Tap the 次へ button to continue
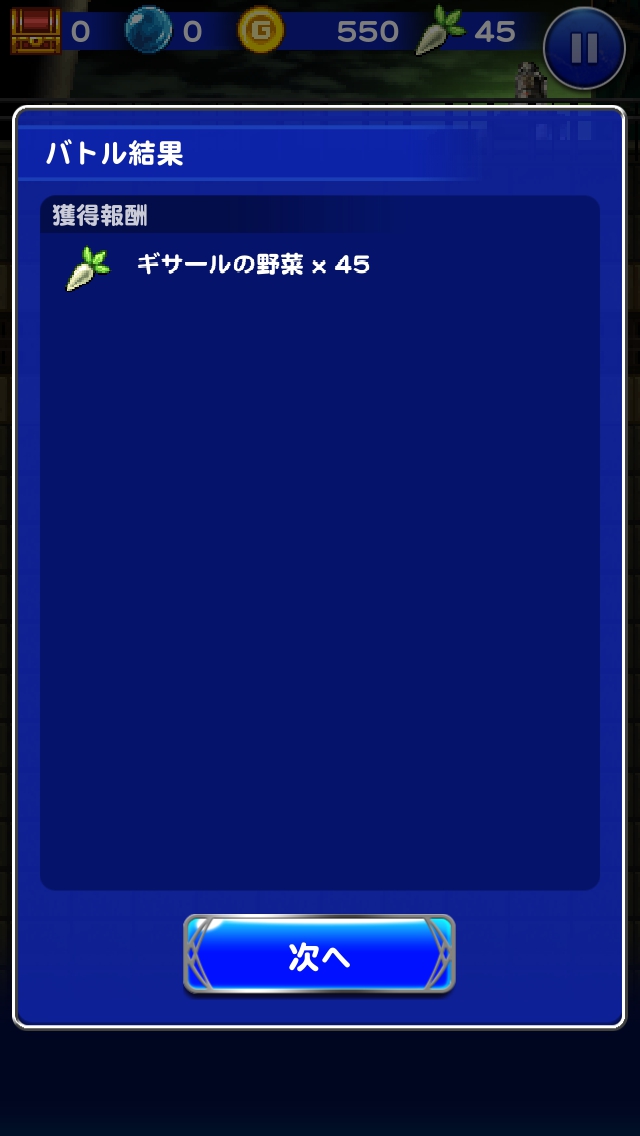This screenshot has height=1136, width=640. pos(319,956)
